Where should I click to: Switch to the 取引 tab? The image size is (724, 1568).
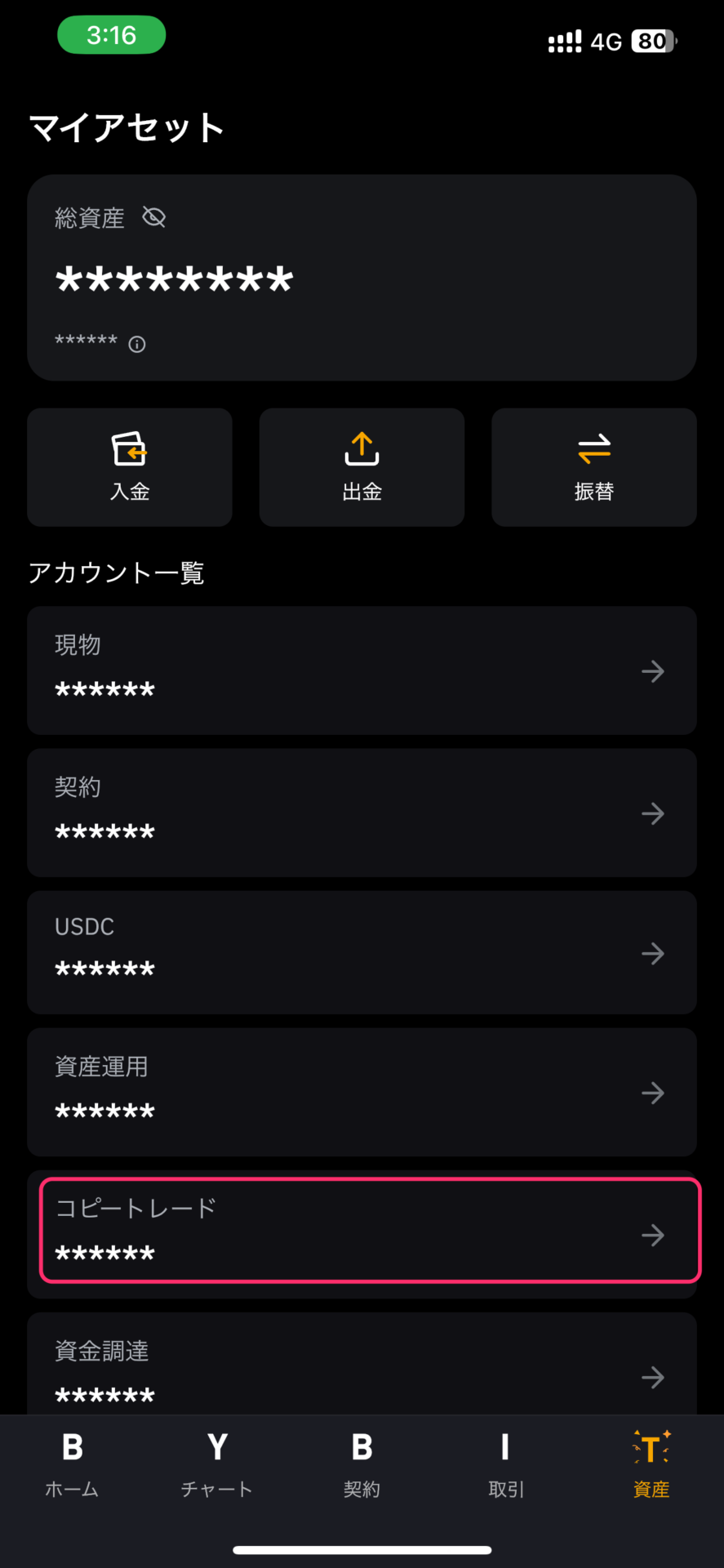506,1466
